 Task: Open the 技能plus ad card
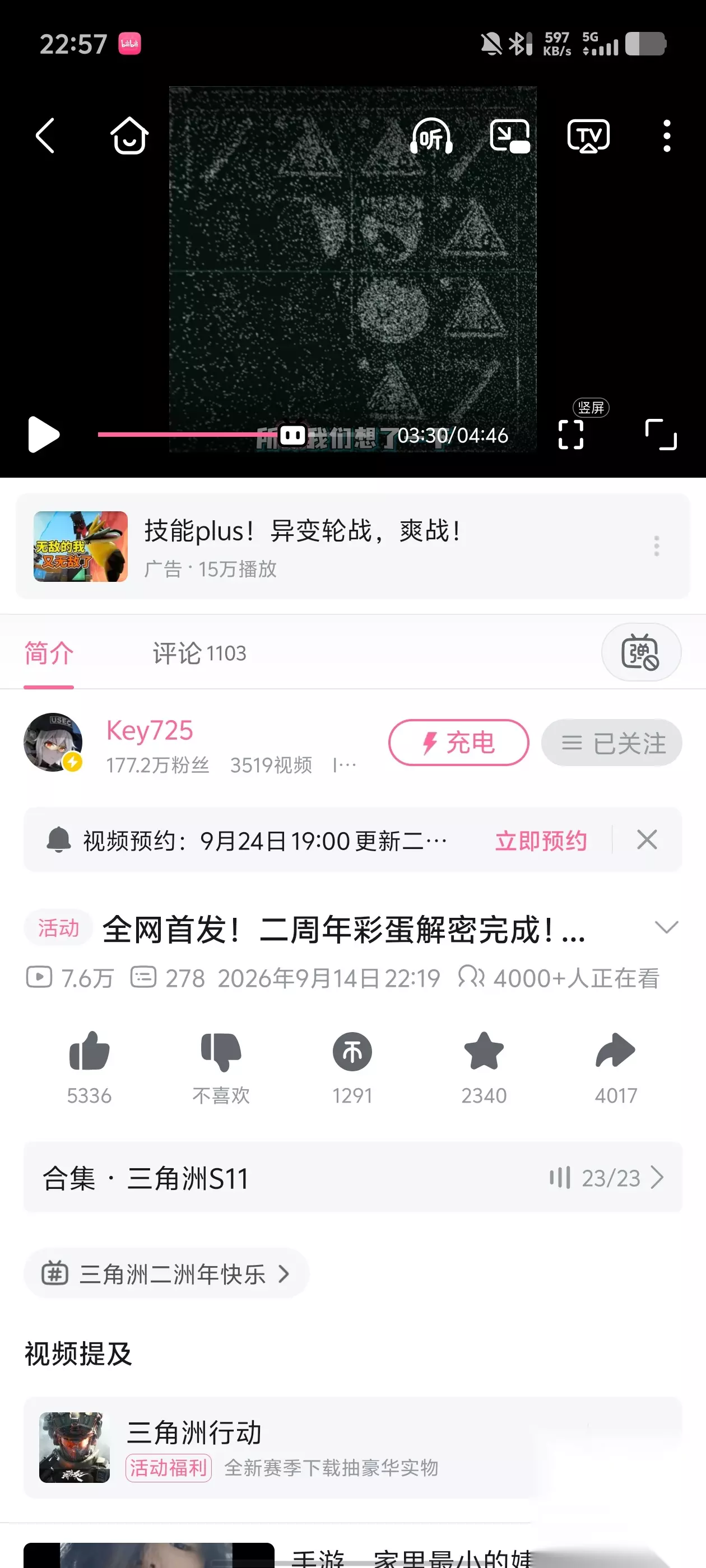point(352,546)
